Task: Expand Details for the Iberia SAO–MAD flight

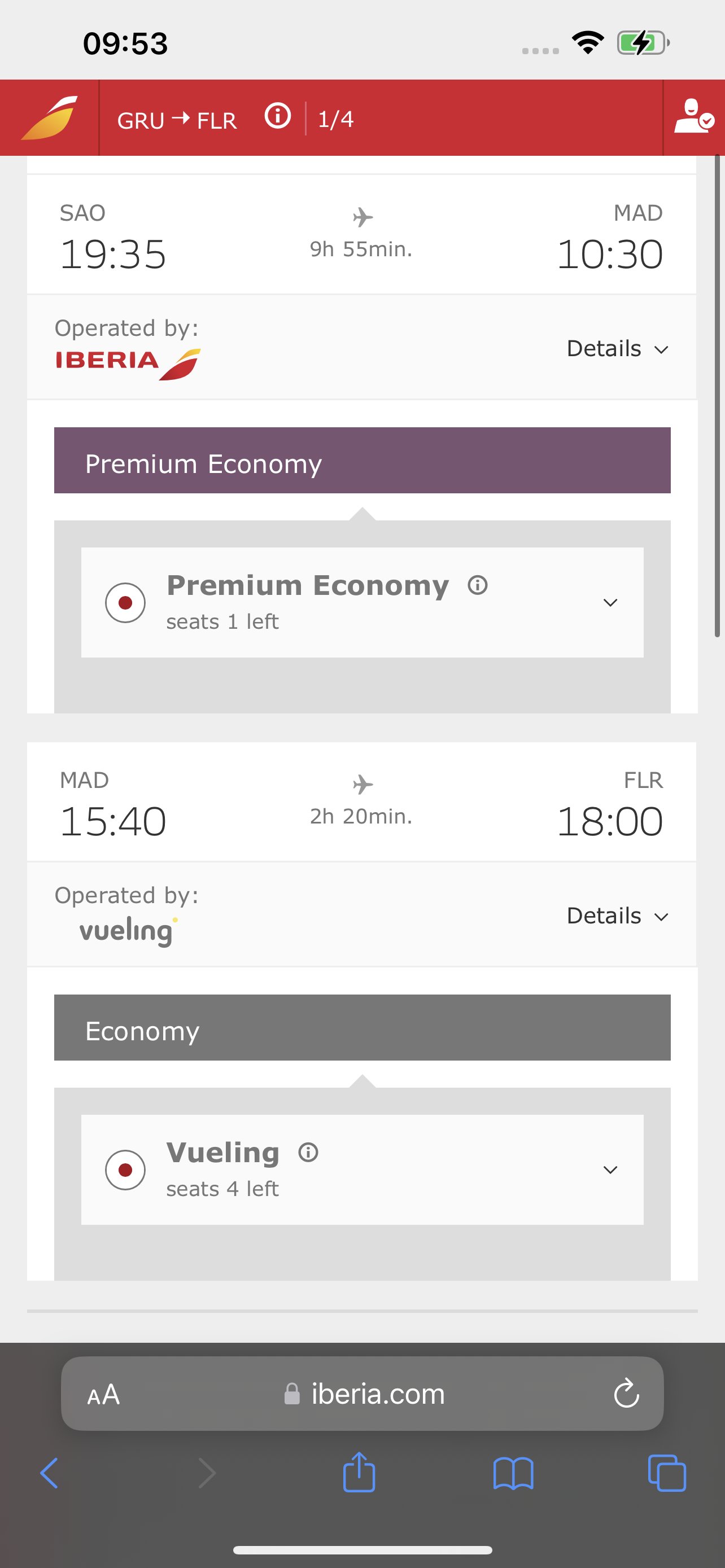Action: [x=617, y=349]
